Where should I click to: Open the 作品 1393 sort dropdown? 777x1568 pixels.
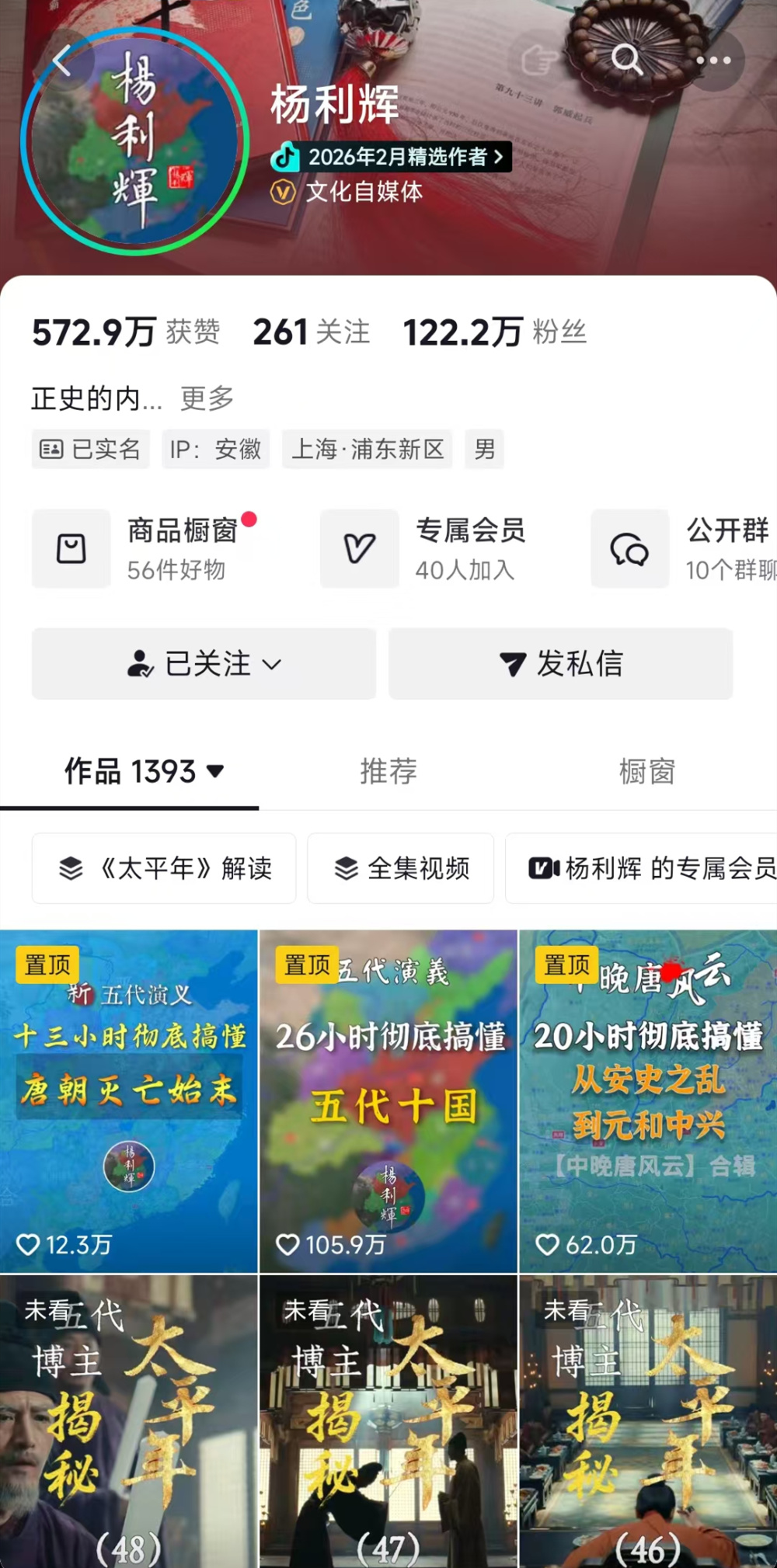[x=145, y=772]
